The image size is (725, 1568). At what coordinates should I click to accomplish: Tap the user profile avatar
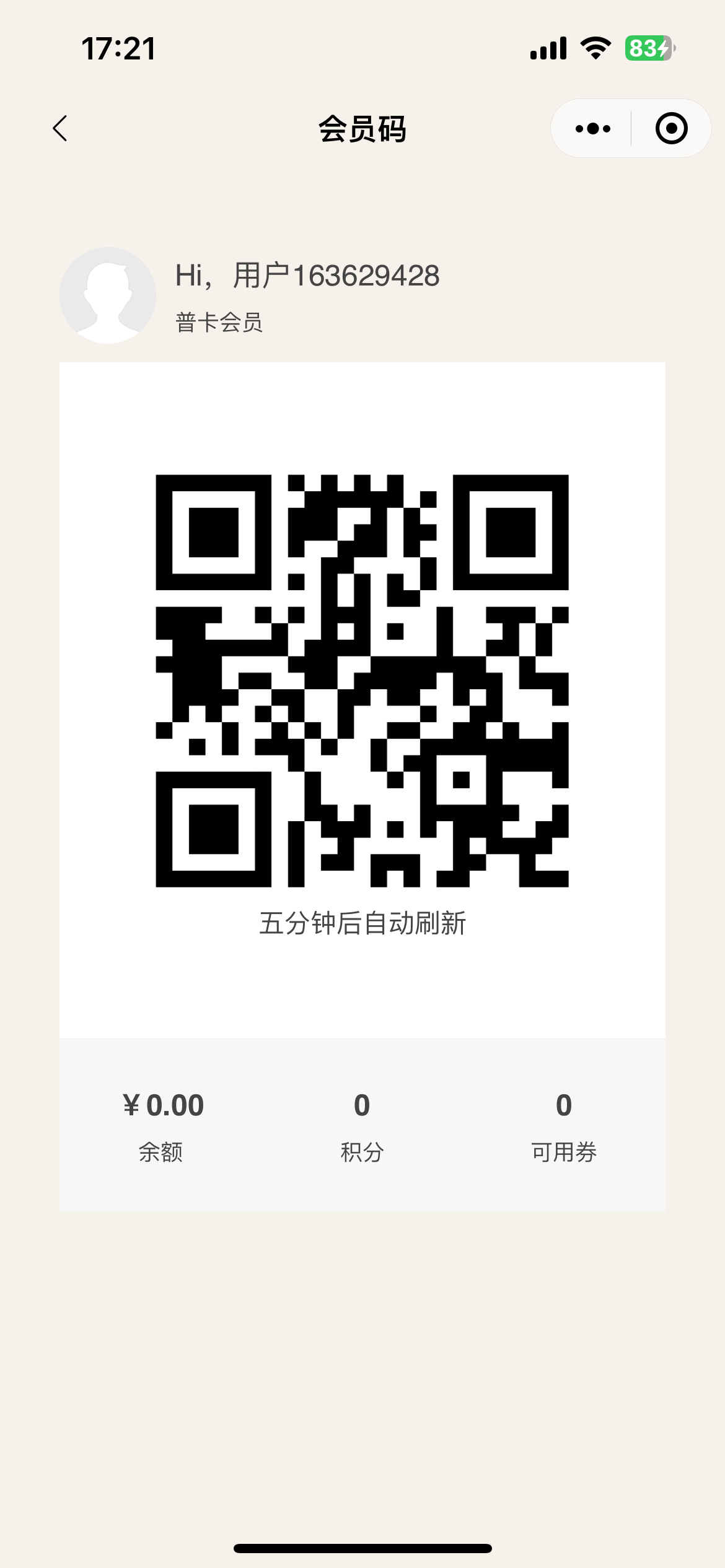[108, 295]
